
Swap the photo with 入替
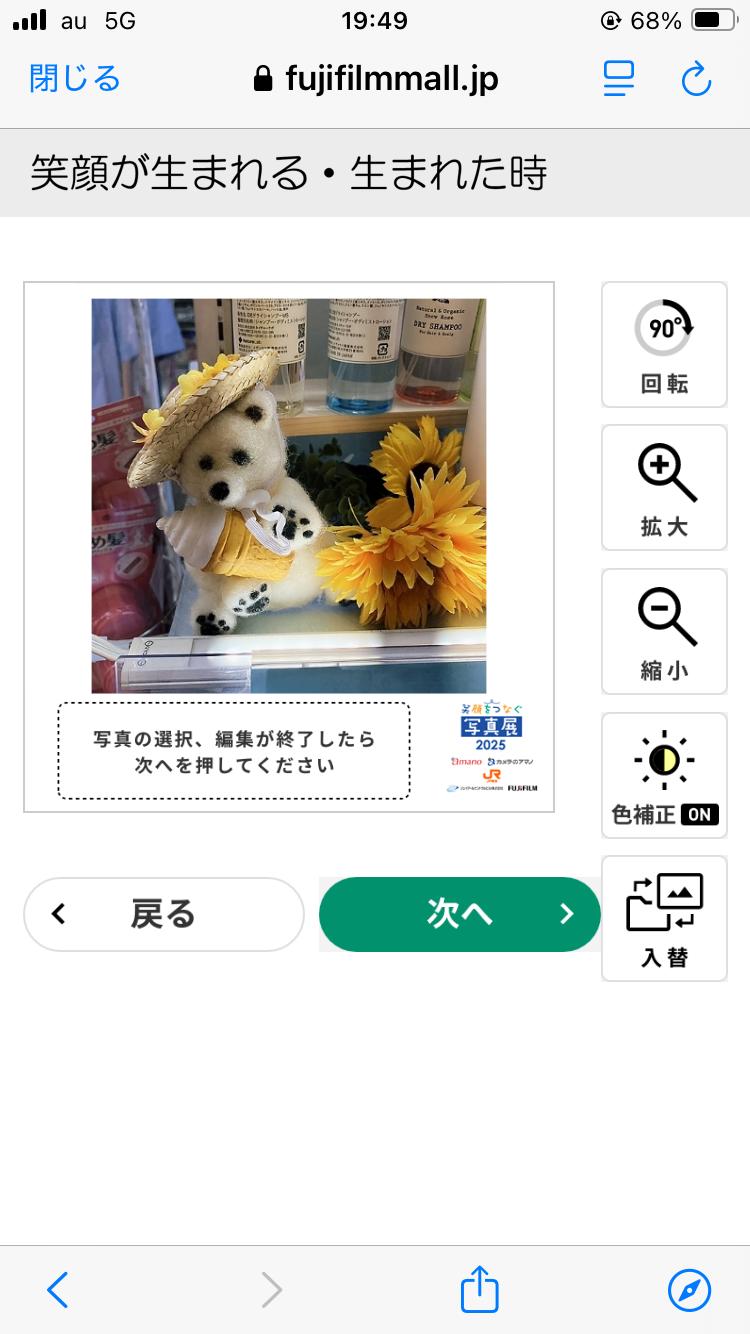click(x=664, y=918)
